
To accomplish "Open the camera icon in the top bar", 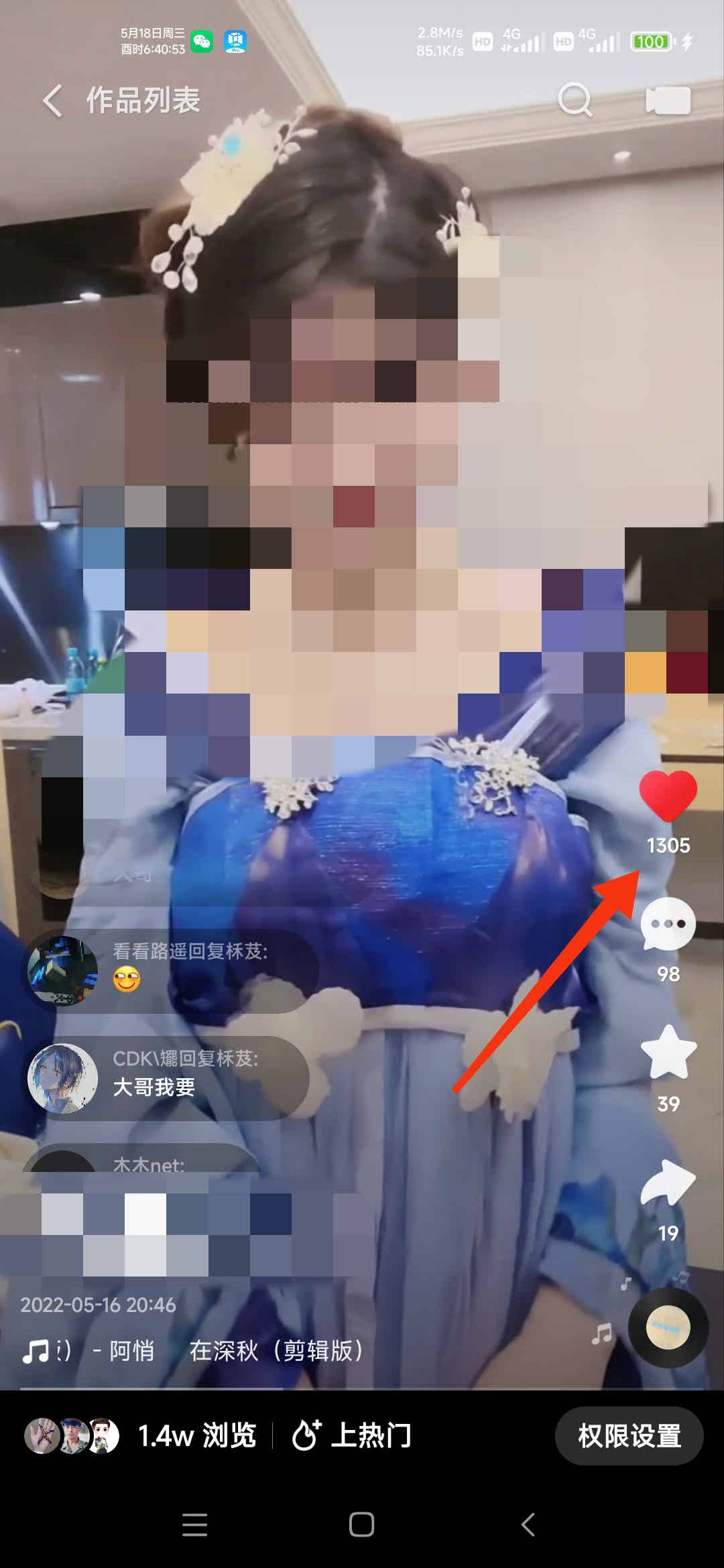I will click(668, 101).
